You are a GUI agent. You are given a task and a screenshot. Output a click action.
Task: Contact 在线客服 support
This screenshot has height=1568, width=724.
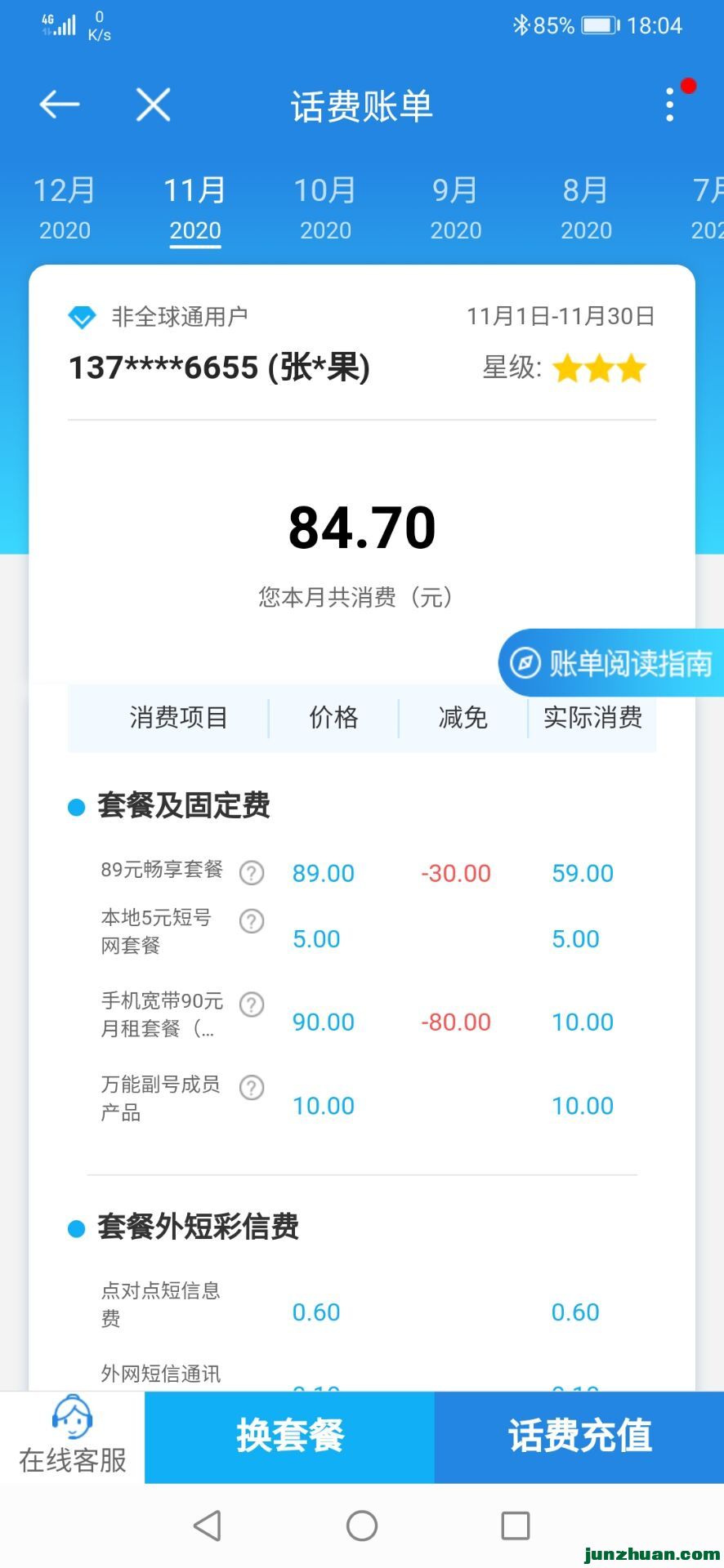[x=72, y=1437]
